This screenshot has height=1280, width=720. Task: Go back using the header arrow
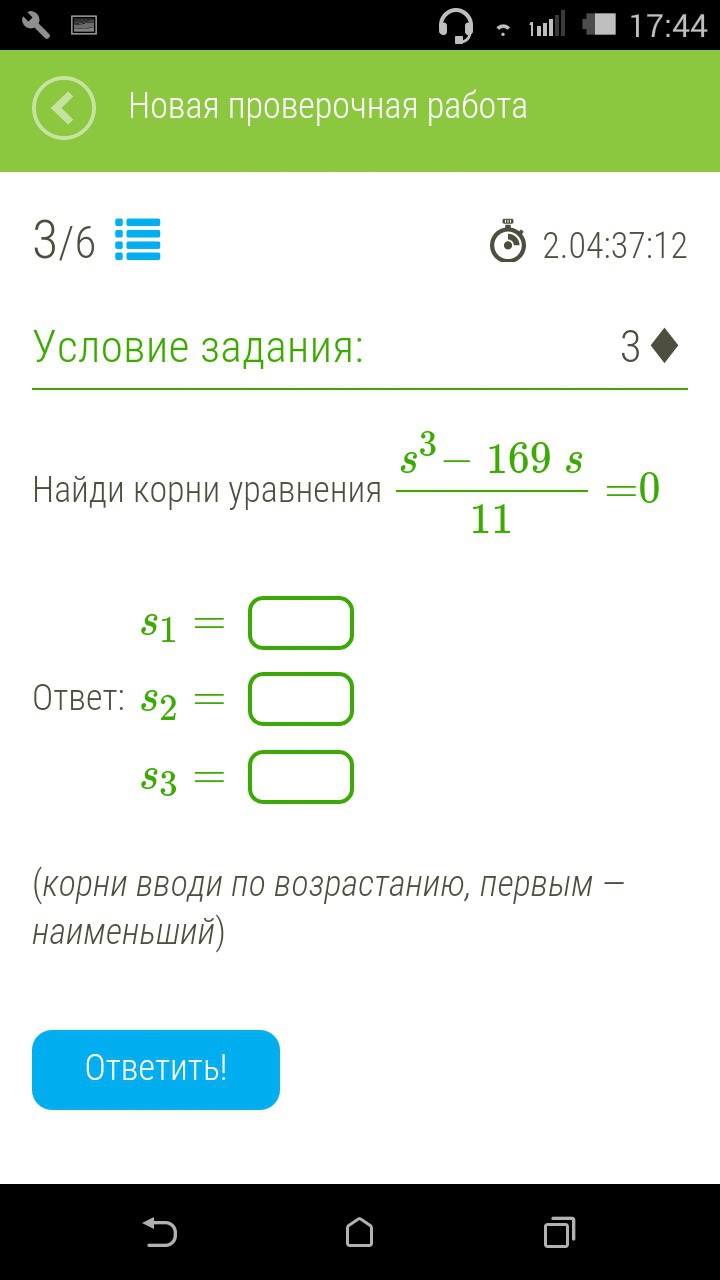pos(64,108)
